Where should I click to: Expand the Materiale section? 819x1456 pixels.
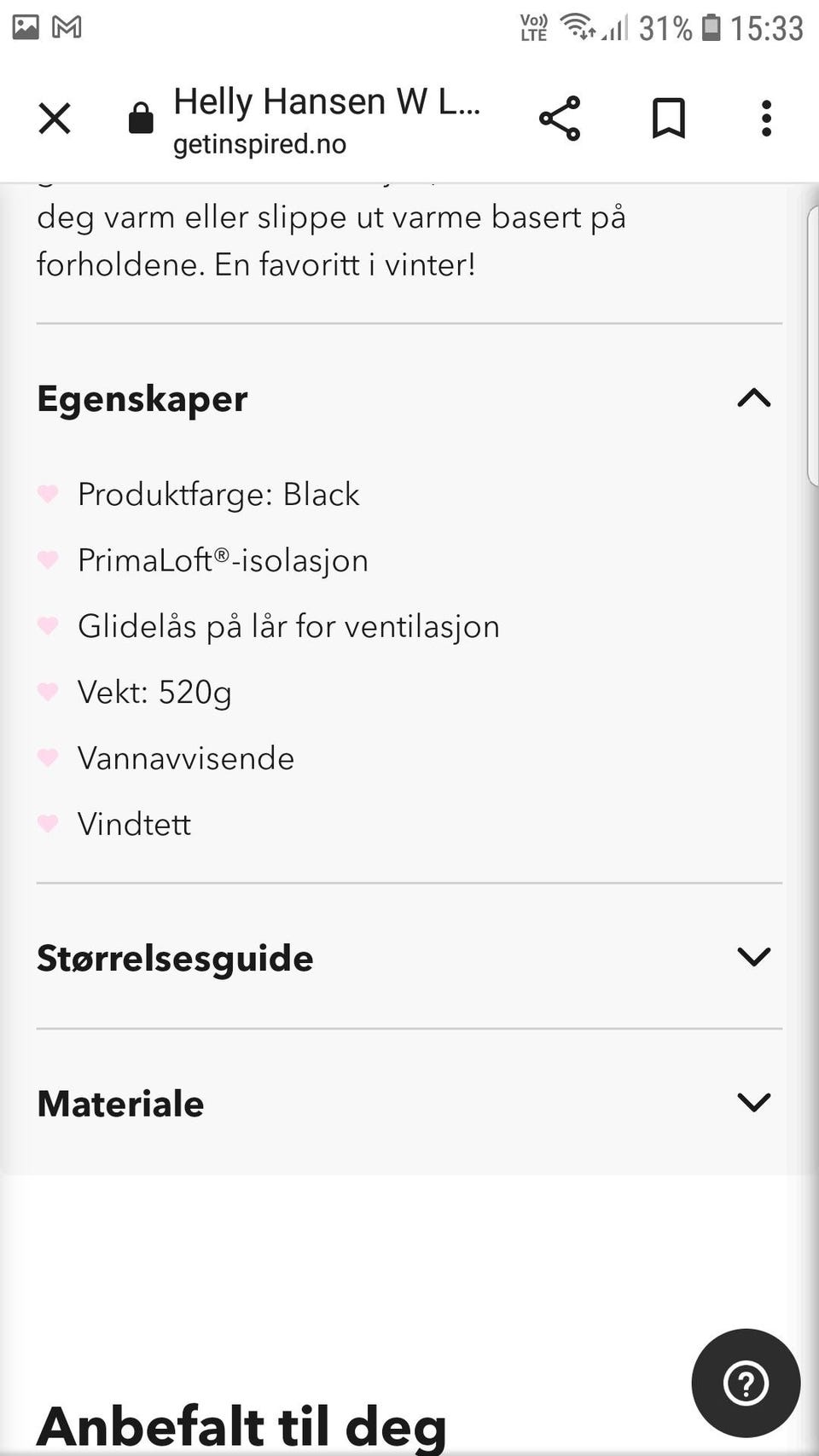(x=753, y=1102)
